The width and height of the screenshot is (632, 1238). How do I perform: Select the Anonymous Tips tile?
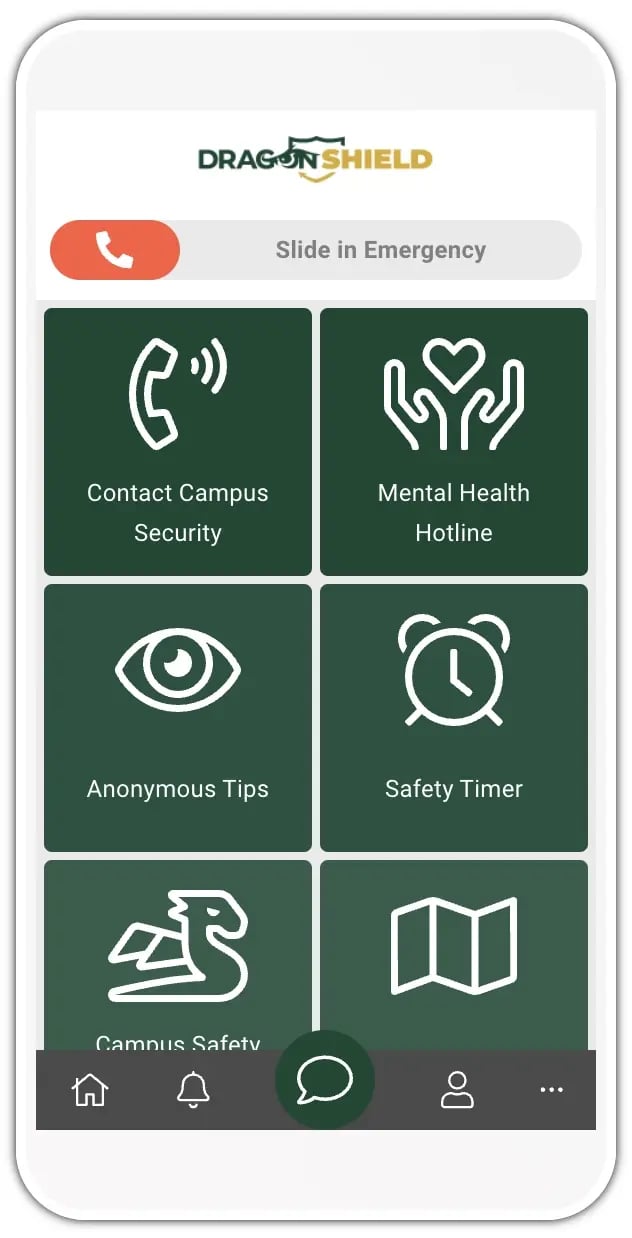[178, 717]
